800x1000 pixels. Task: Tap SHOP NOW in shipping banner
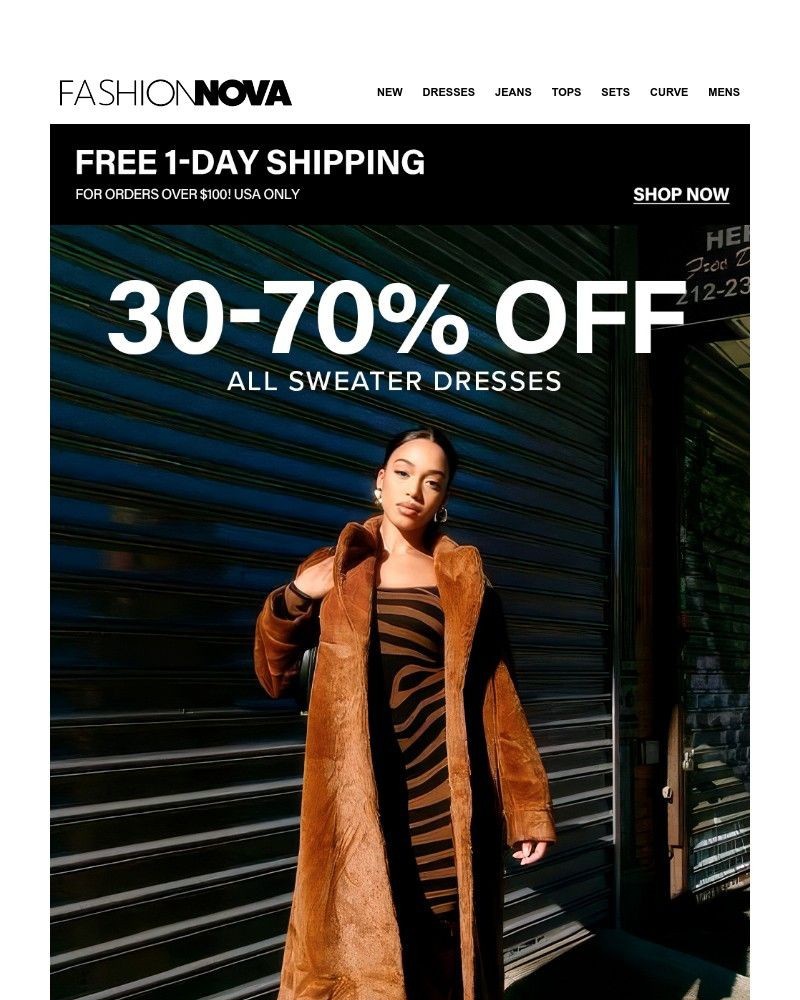pyautogui.click(x=681, y=195)
